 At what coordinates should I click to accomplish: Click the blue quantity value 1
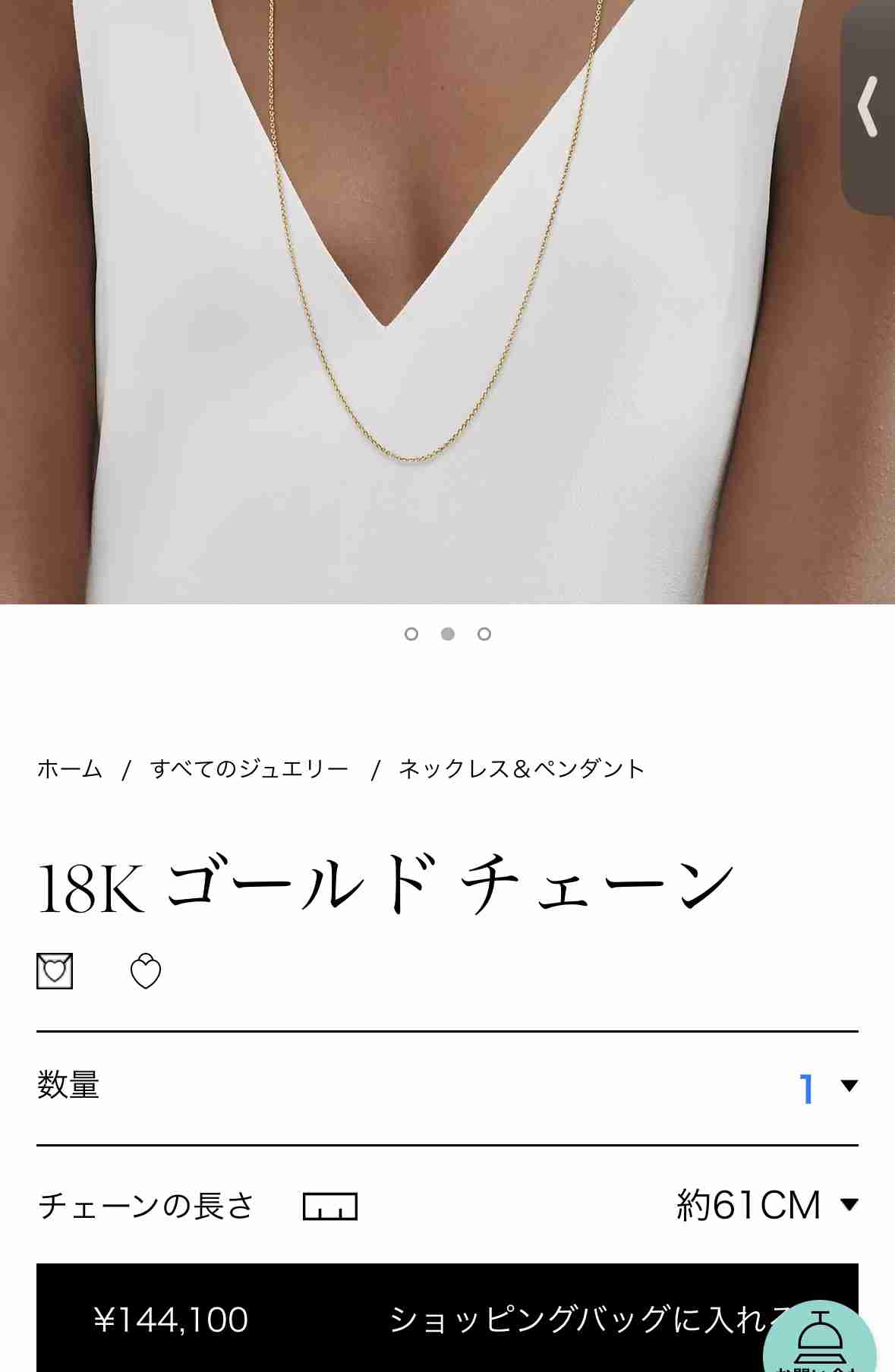[808, 1087]
